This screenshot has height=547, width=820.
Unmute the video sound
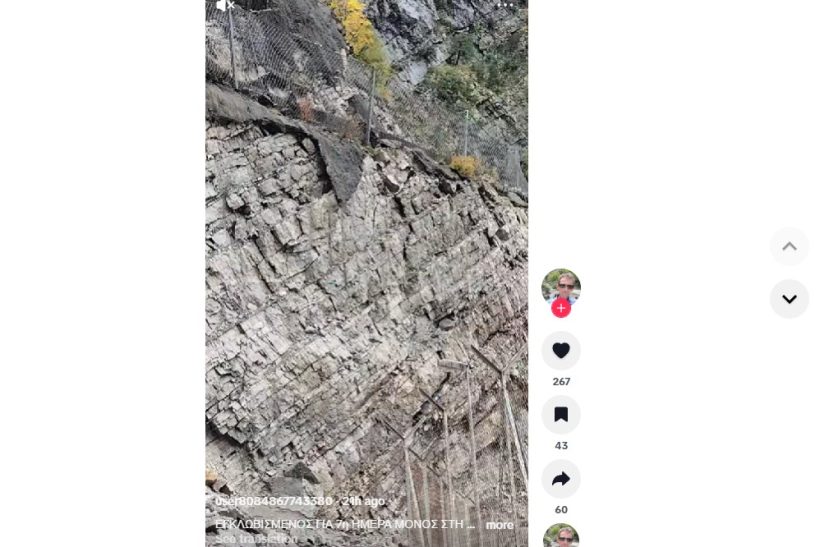tap(225, 5)
